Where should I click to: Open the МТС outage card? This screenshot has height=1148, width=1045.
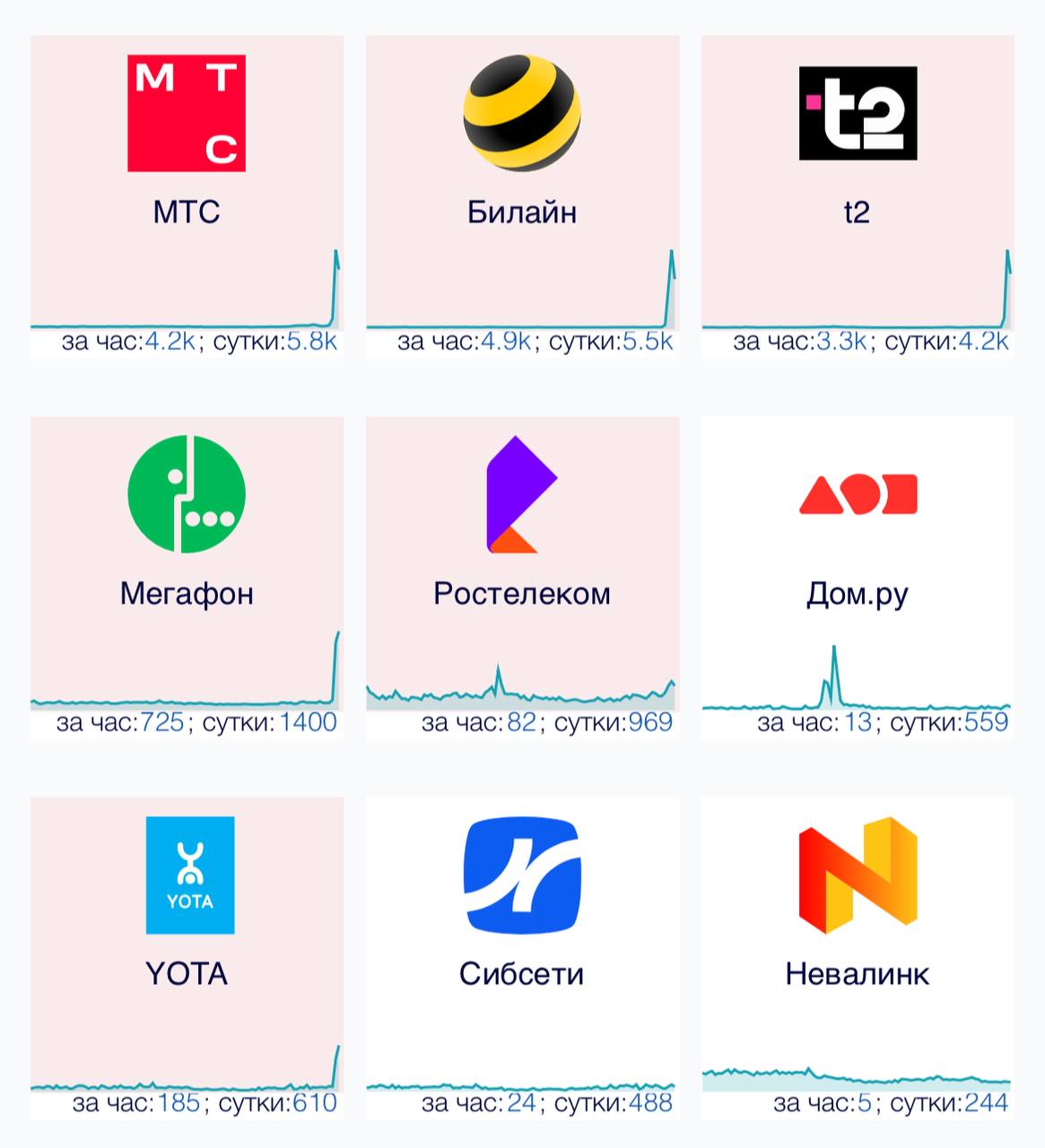pos(187,197)
